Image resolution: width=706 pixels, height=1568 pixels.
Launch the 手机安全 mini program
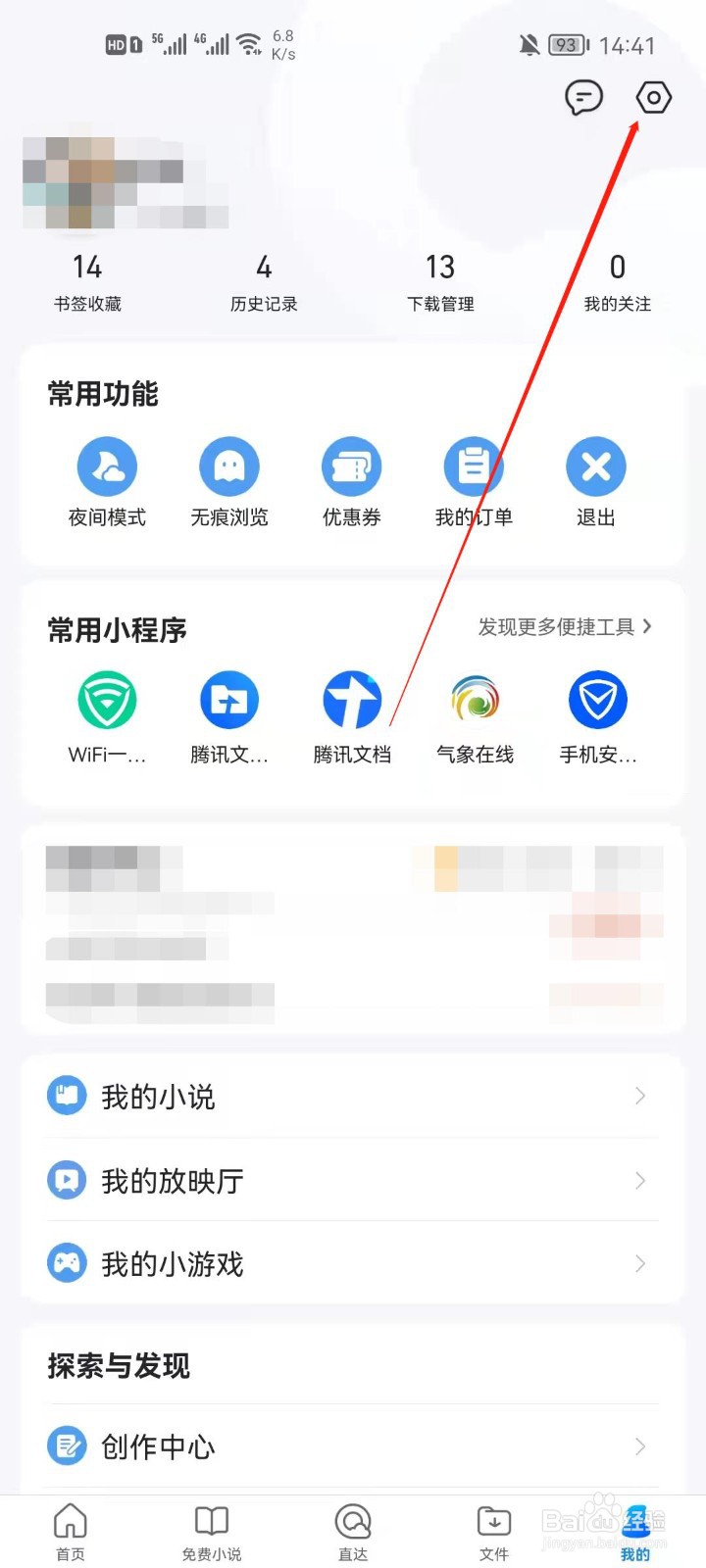(596, 700)
